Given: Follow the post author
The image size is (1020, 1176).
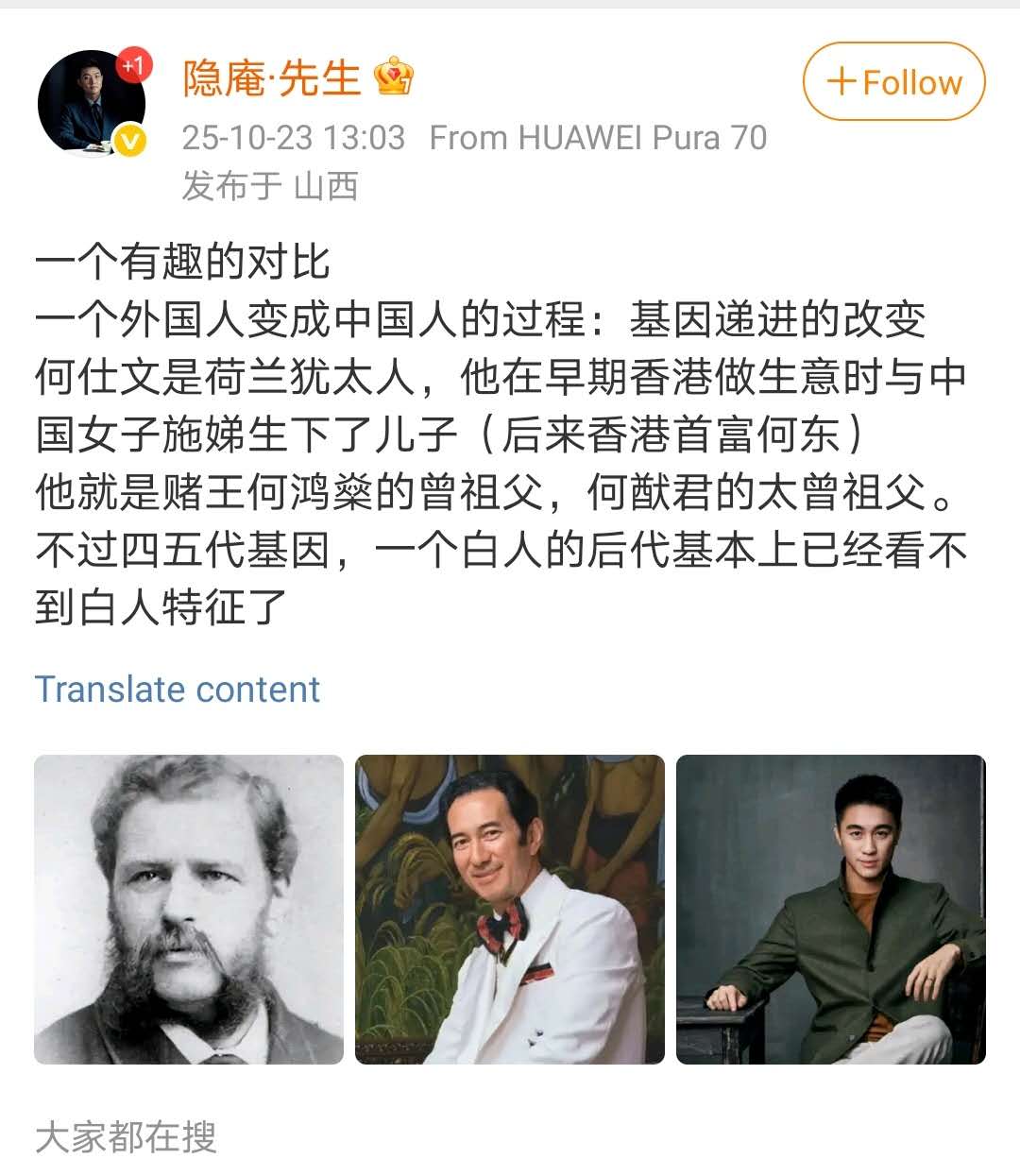Looking at the screenshot, I should tap(893, 82).
